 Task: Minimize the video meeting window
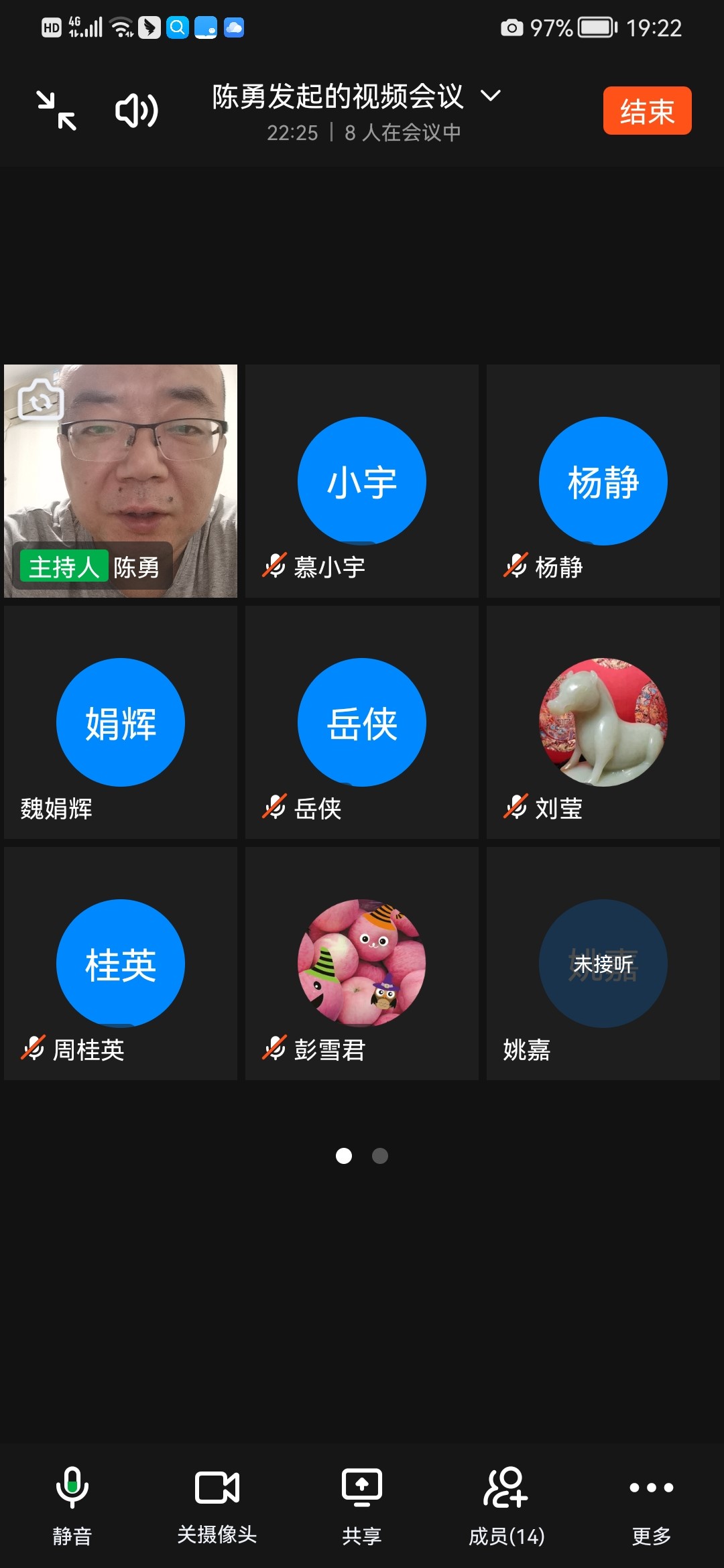pyautogui.click(x=56, y=111)
